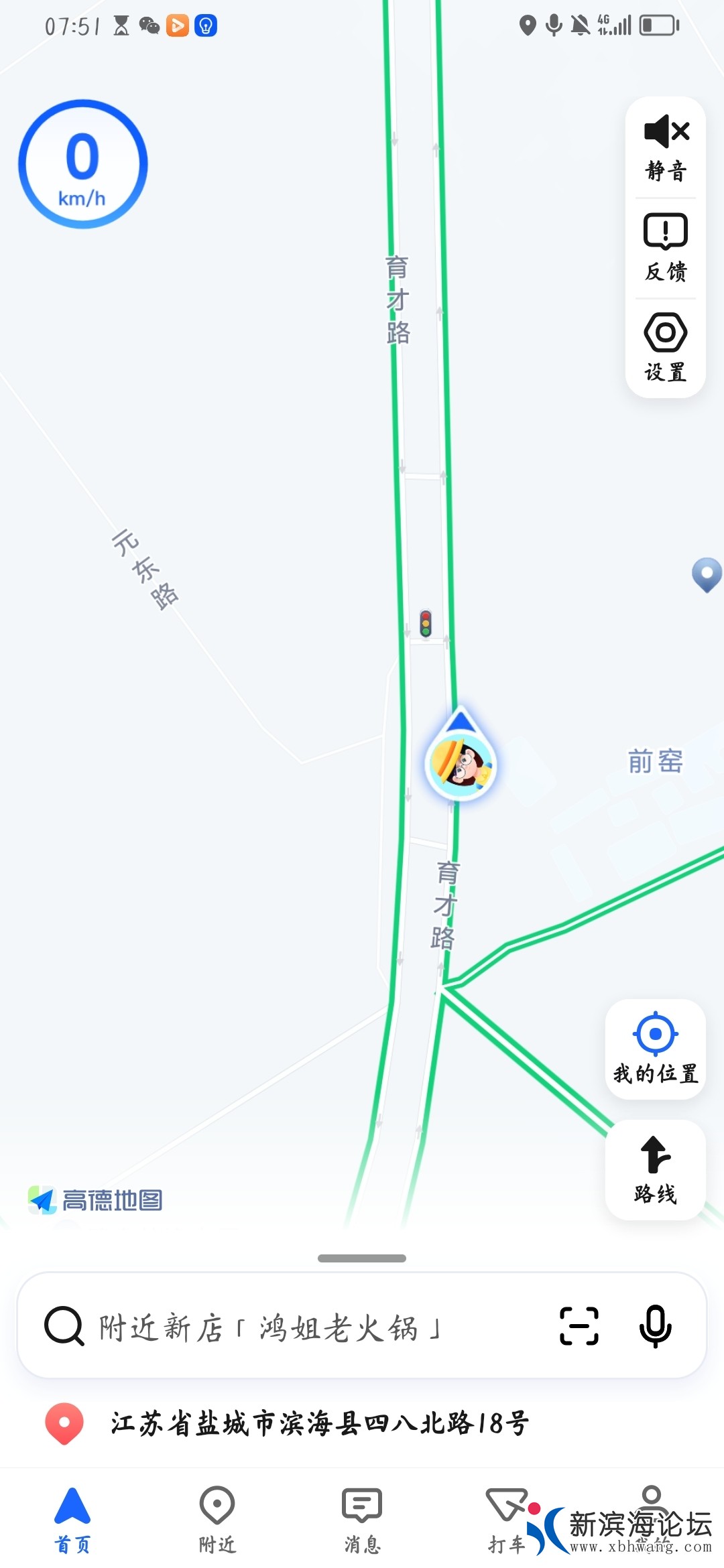Open the scan icon in search bar
The height and width of the screenshot is (1568, 724).
click(579, 1326)
